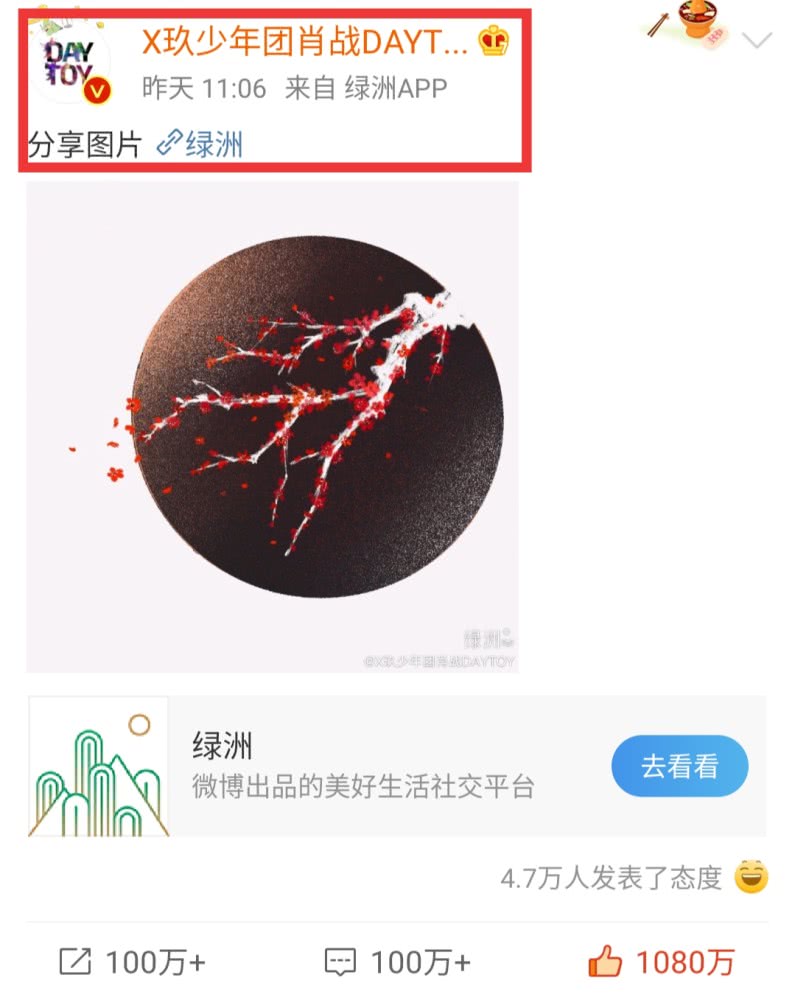Like this post with 1080万 likes
Screen dimensions: 795x1000
662,963
